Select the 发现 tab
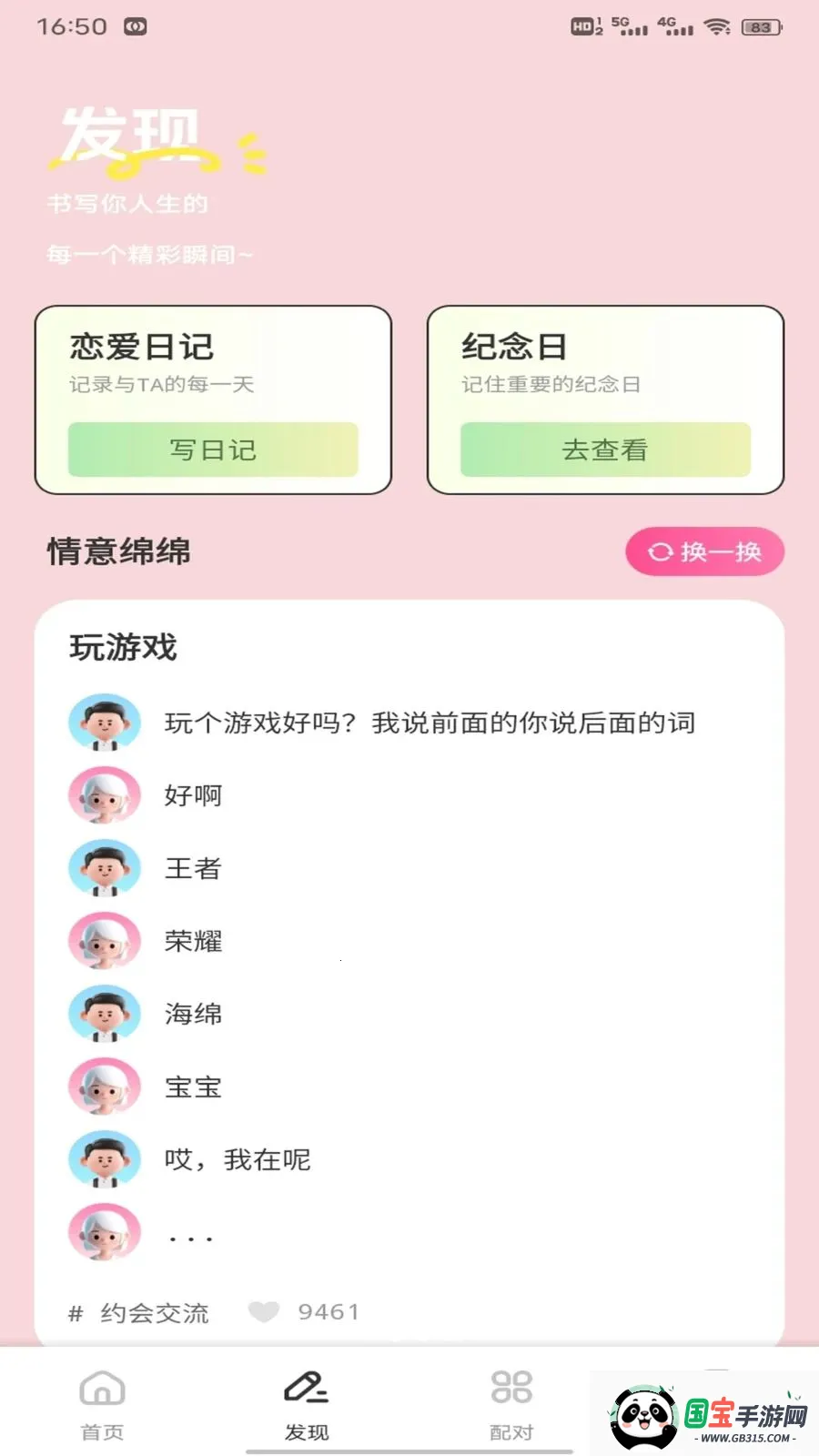 (x=307, y=1404)
